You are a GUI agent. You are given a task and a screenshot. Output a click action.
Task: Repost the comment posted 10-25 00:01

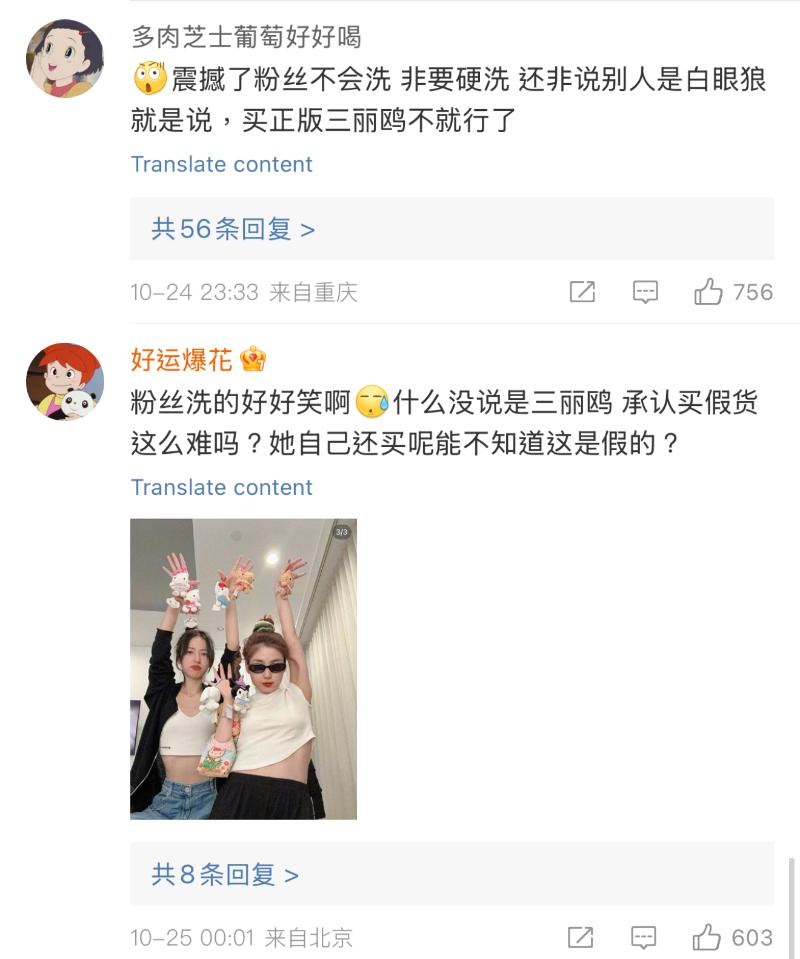point(580,938)
